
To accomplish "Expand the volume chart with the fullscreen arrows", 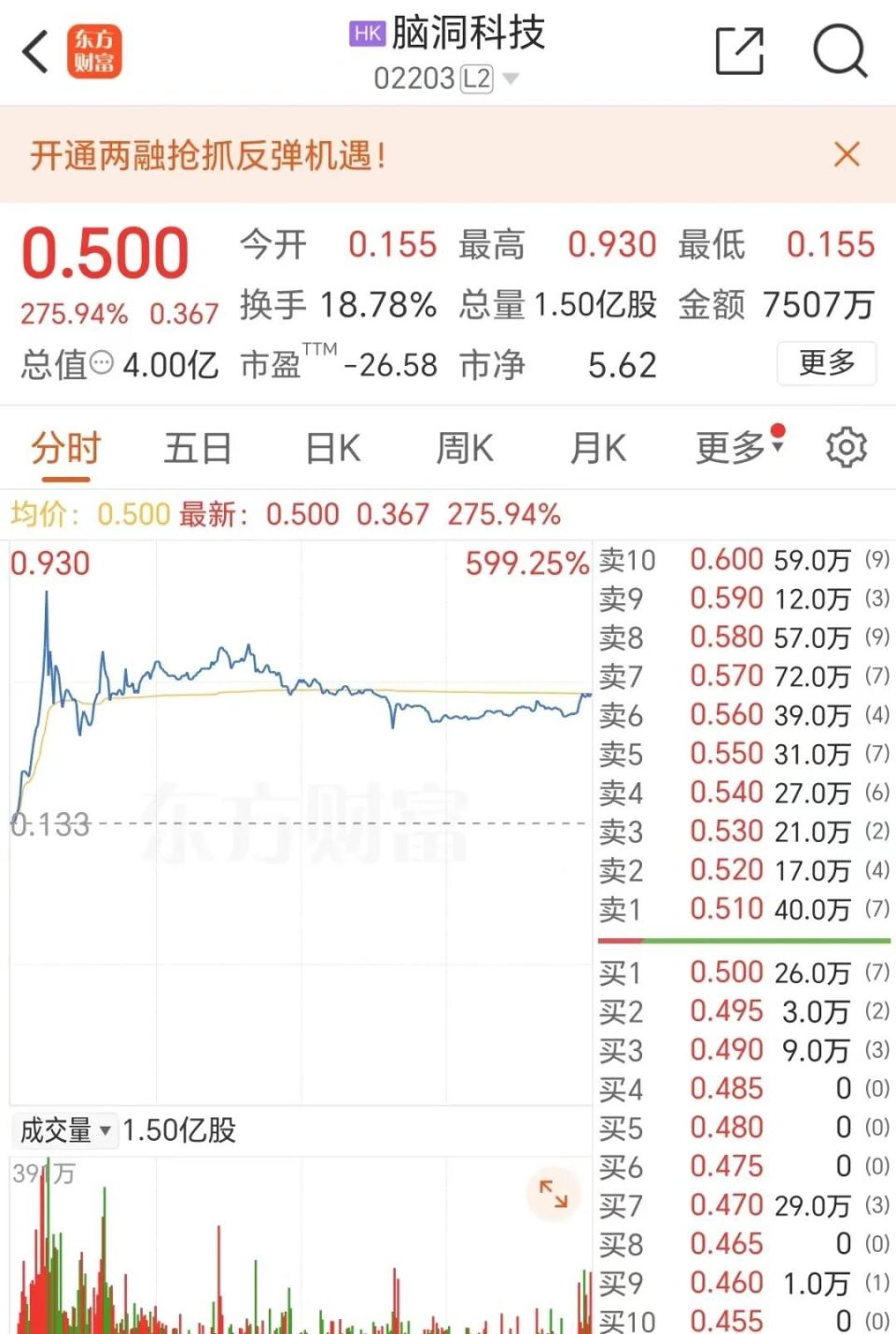I will pyautogui.click(x=553, y=1192).
